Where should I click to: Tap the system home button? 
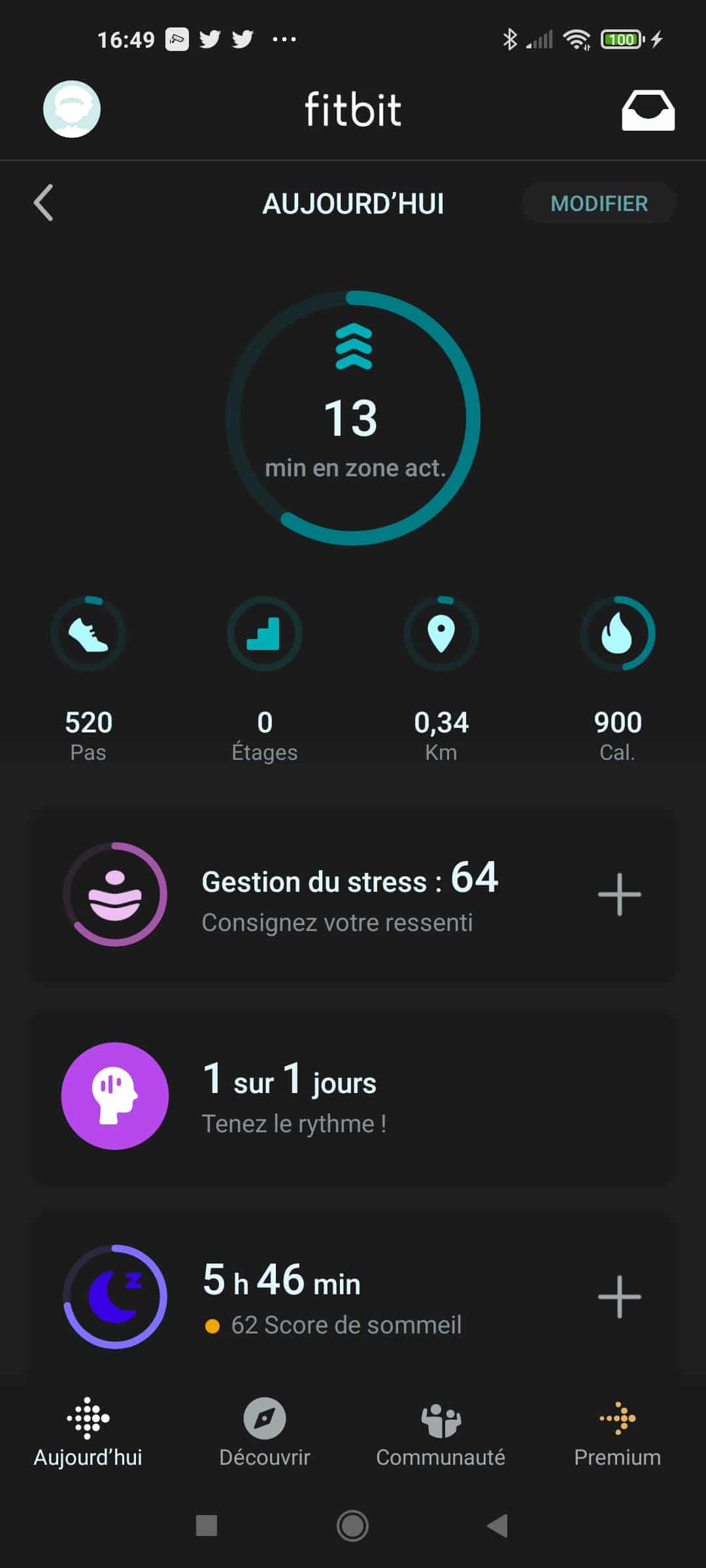point(352,1526)
